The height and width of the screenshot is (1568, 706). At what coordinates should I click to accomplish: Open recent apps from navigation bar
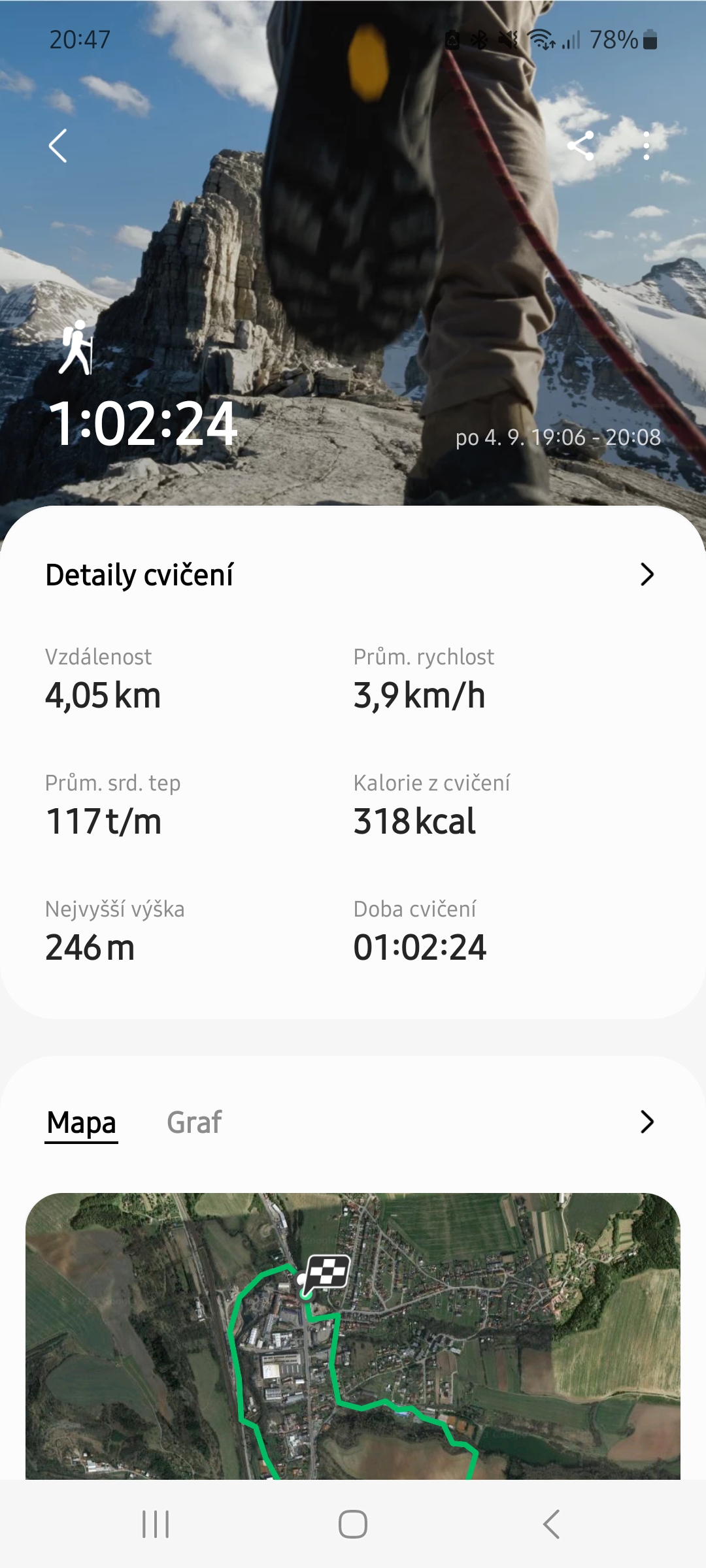click(156, 1524)
